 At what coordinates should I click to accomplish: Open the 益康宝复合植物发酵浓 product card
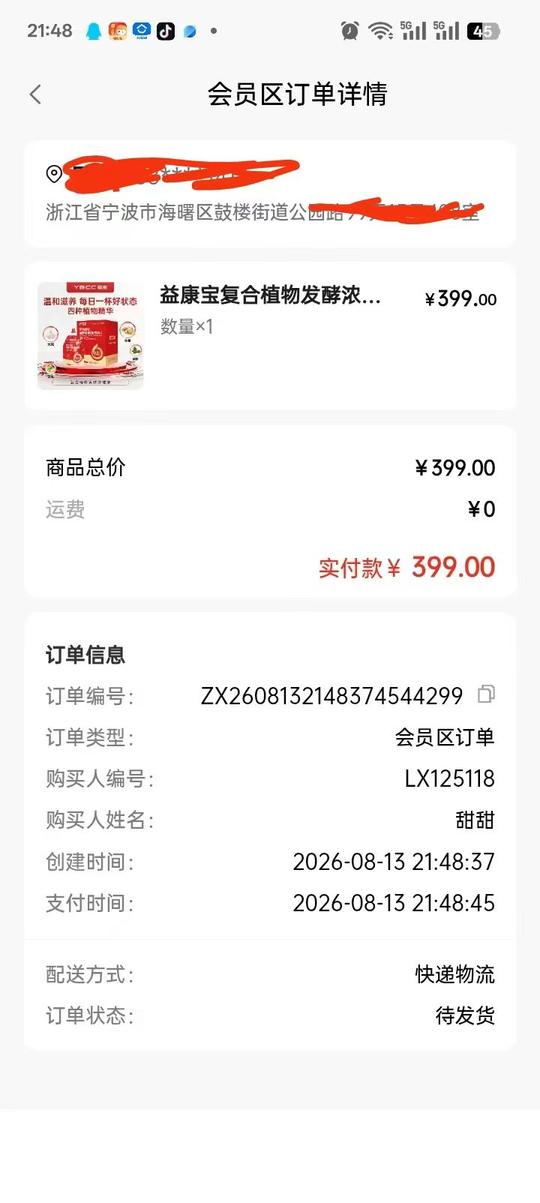(x=270, y=336)
